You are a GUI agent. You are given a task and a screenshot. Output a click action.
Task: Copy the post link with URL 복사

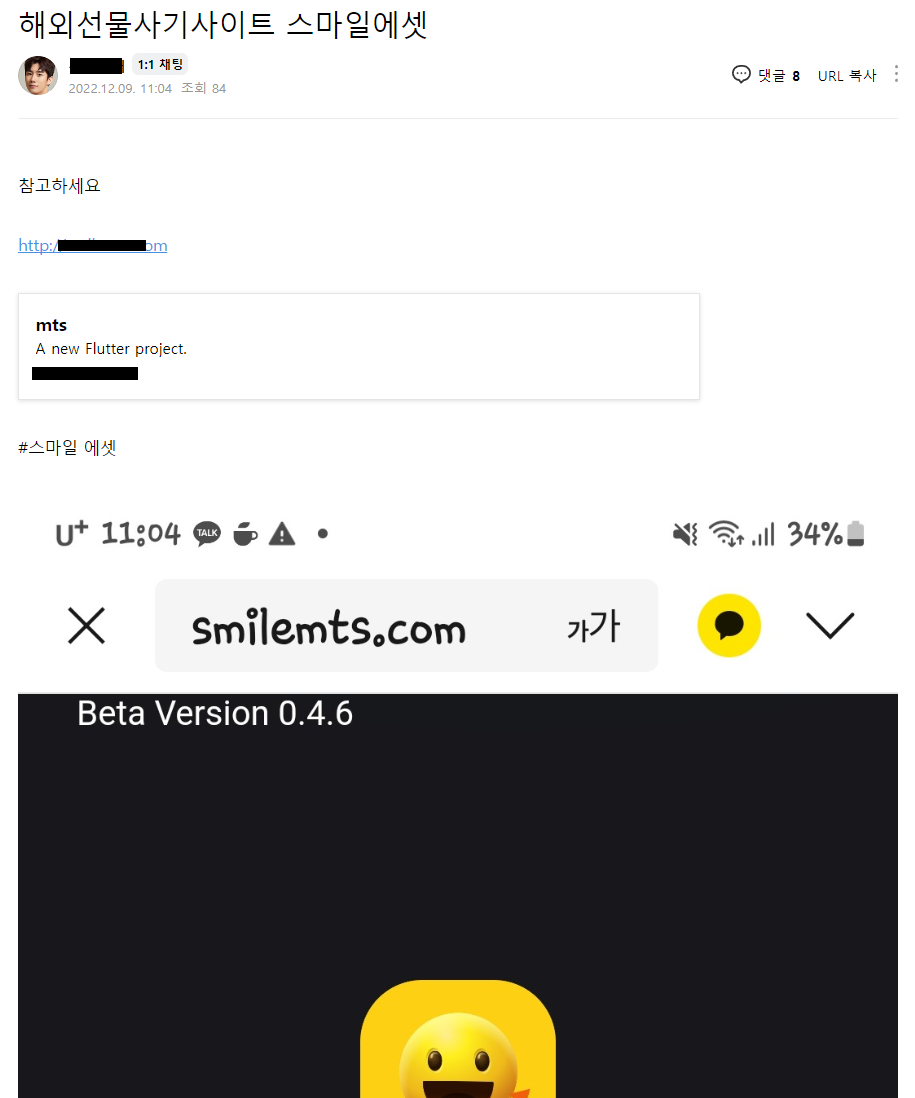(x=846, y=75)
